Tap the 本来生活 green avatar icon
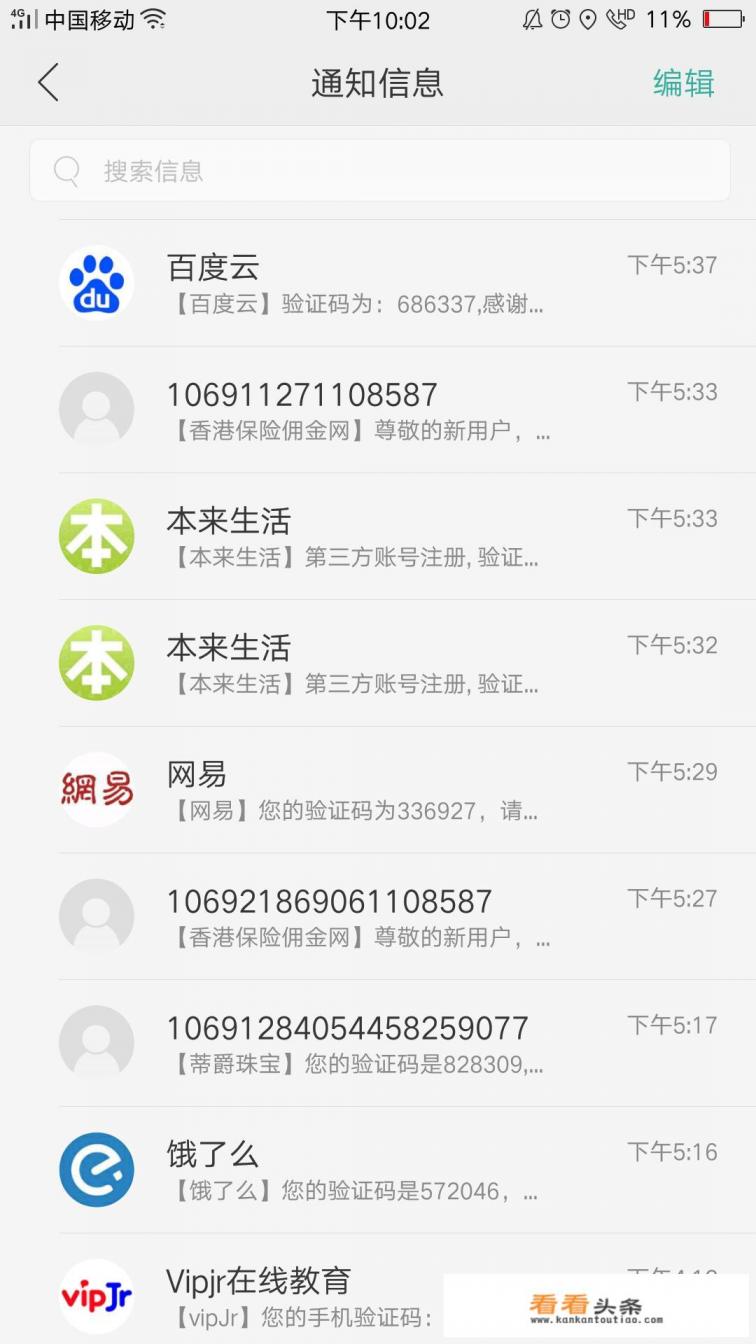 click(x=96, y=536)
